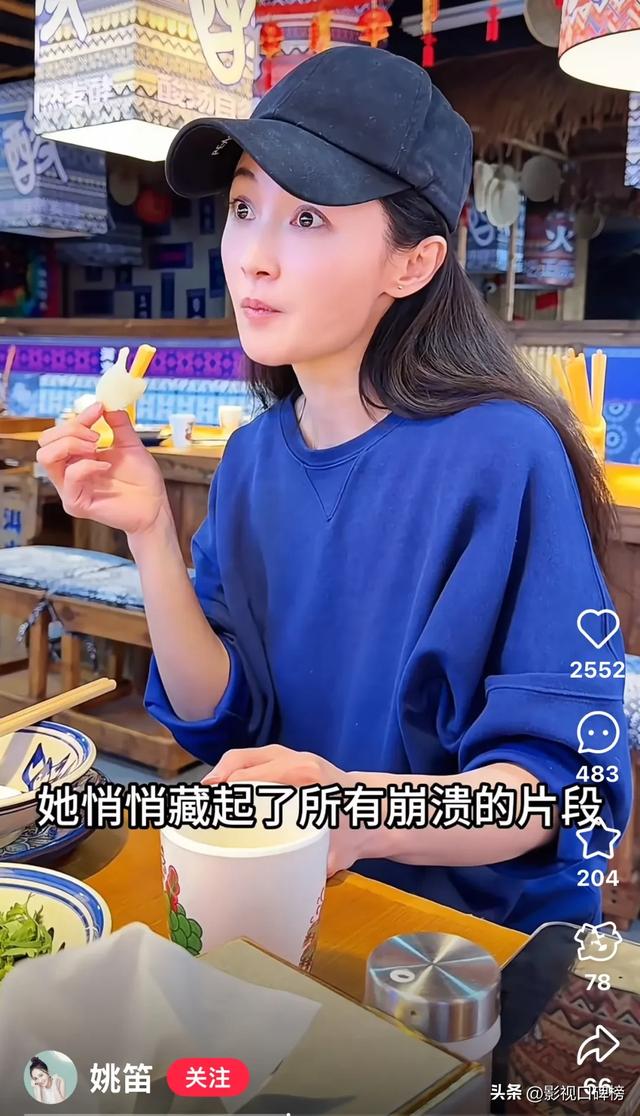The image size is (640, 1116).
Task: Tap the recommend icon showing 78
Action: coord(597,941)
